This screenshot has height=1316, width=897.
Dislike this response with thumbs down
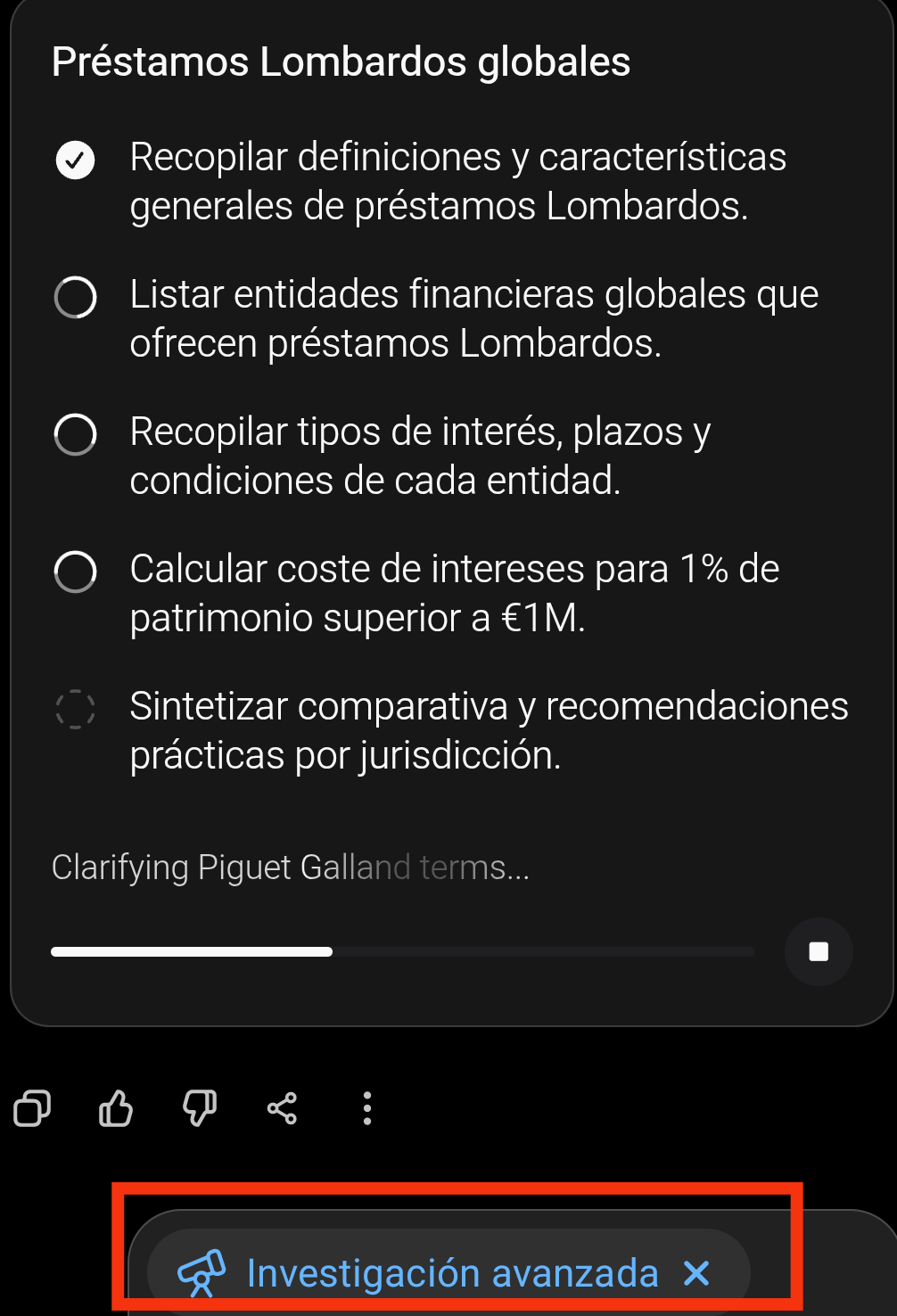(x=199, y=1108)
